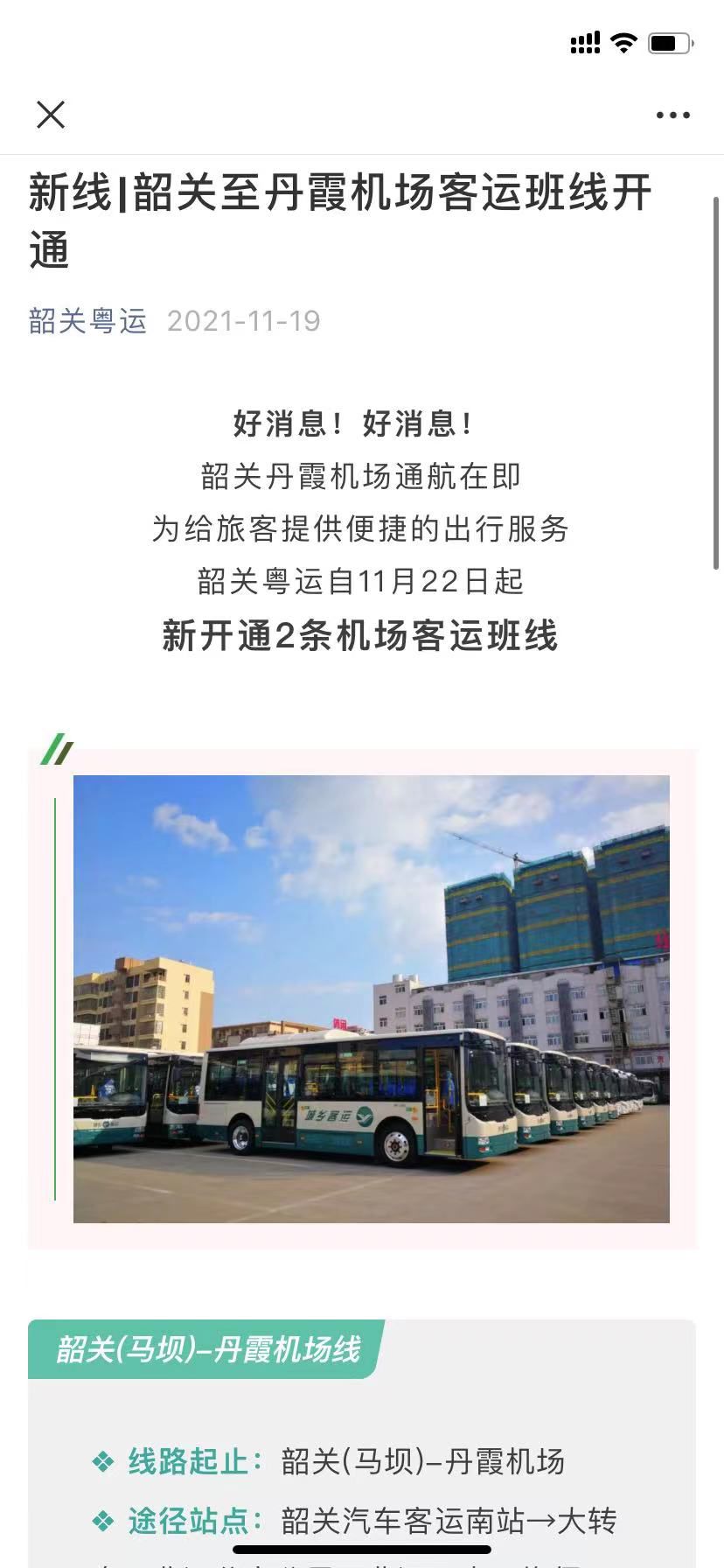The width and height of the screenshot is (724, 1568).
Task: Close the article page
Action: pos(51,115)
